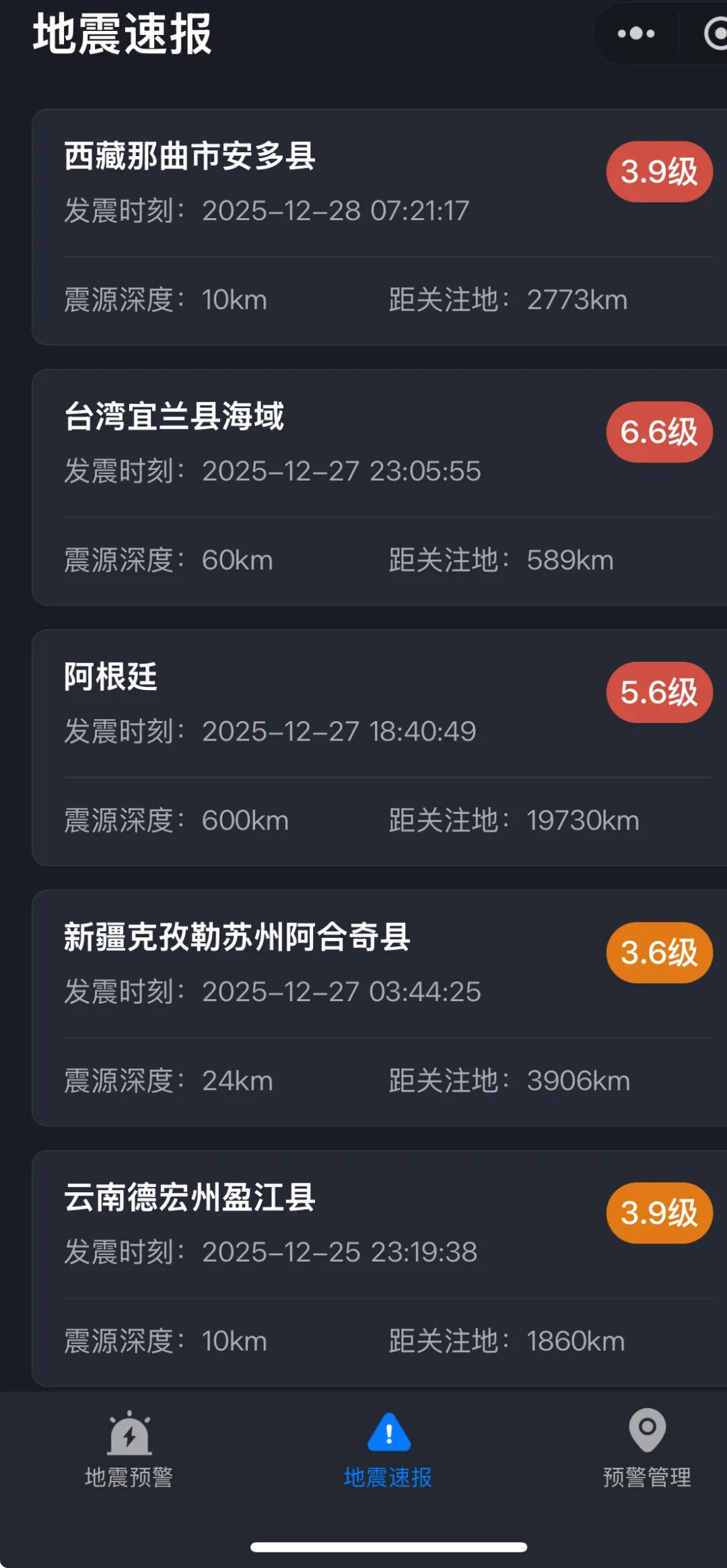Open the 阿根廷 5.6级 earthquake card
Screen dimensions: 727x1568
coord(377,747)
